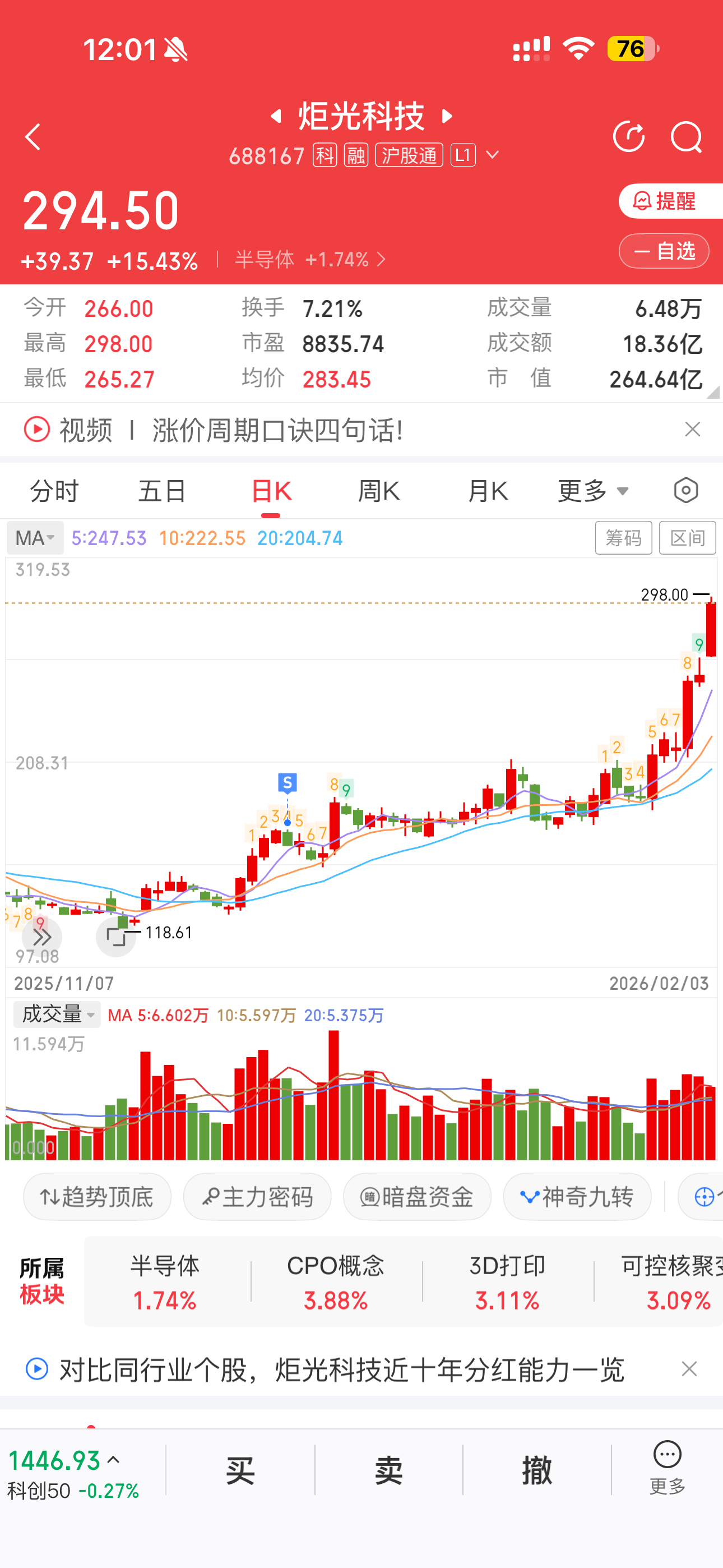
Task: Switch to the 五日 chart tab
Action: click(x=162, y=491)
